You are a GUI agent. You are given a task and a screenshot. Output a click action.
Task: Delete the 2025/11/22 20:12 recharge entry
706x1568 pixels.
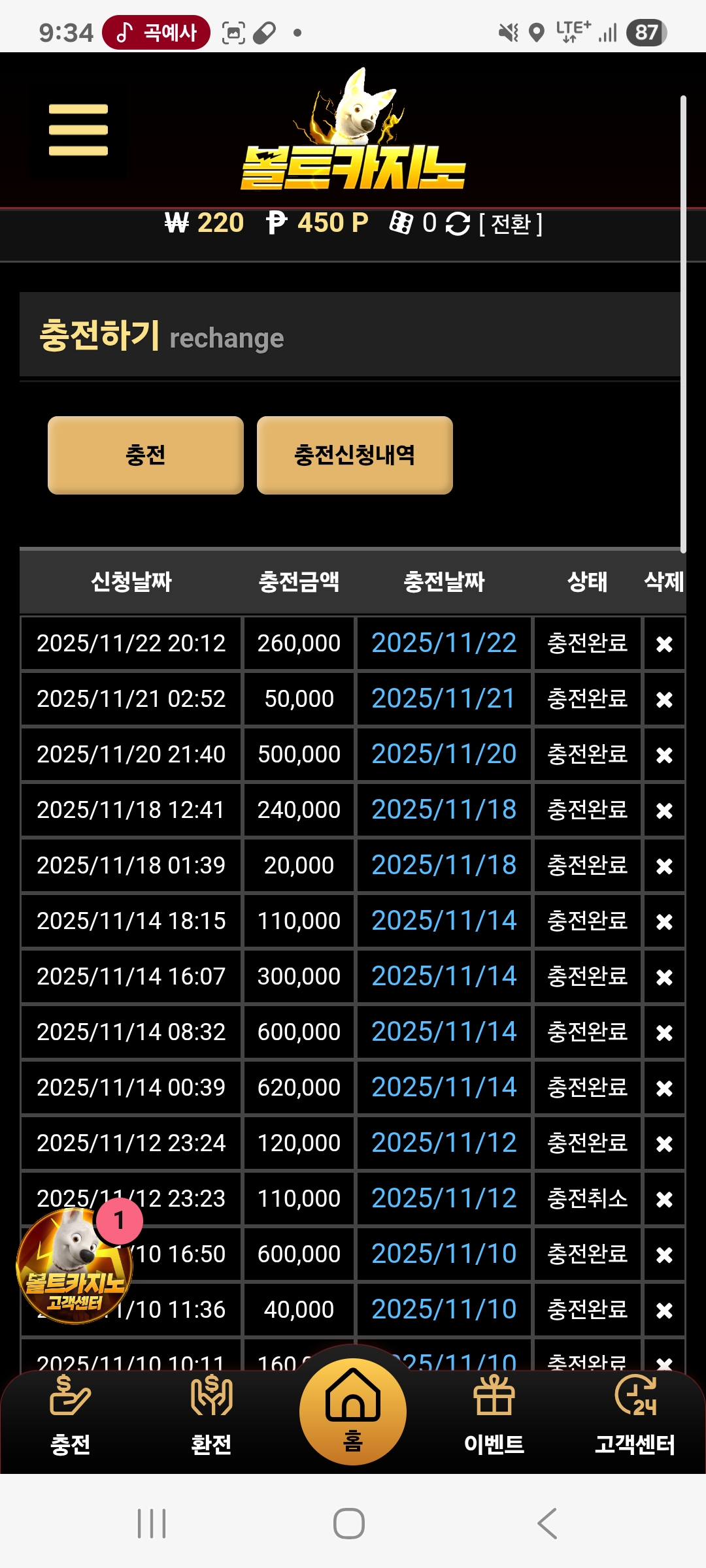(664, 644)
